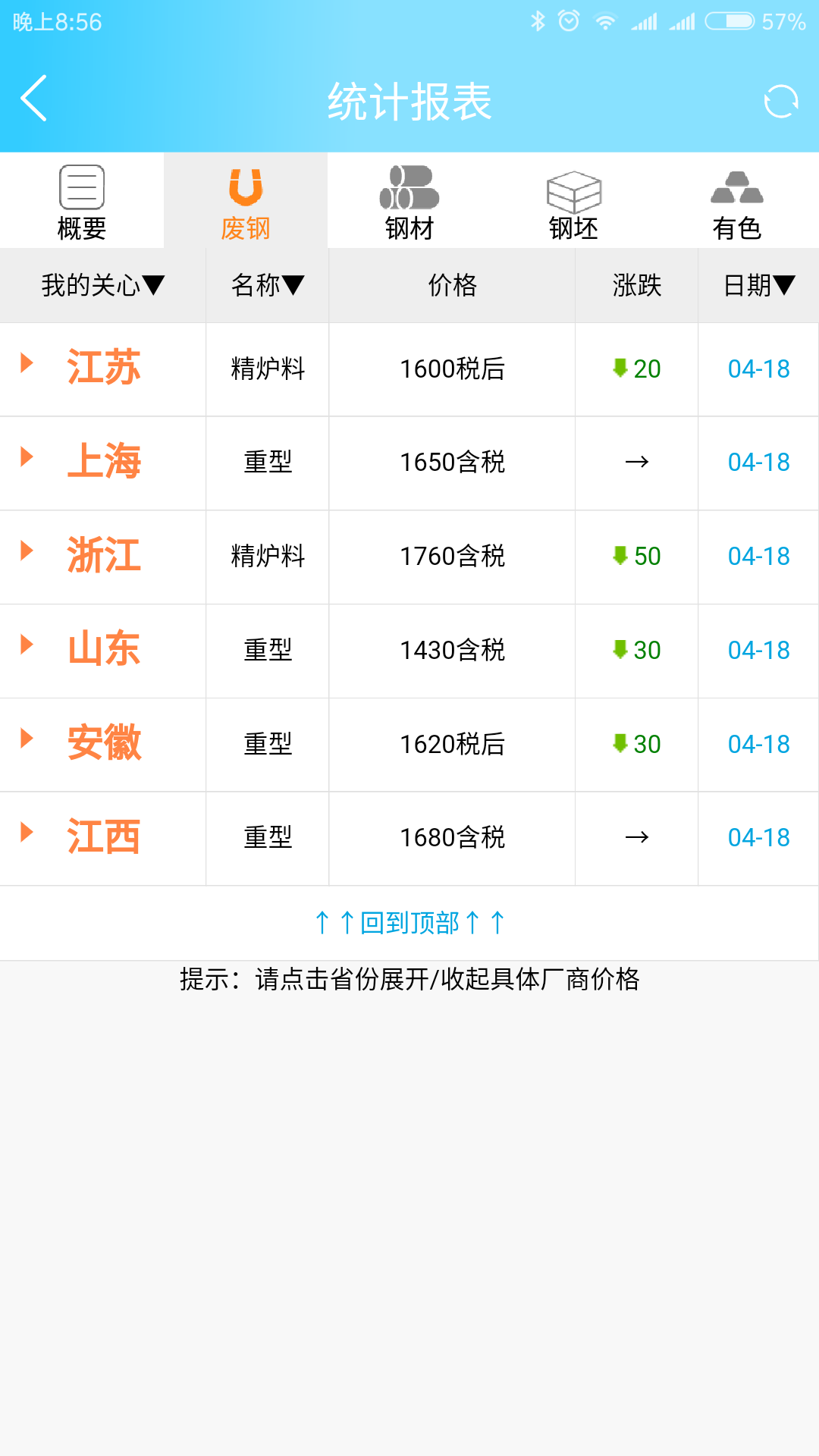The height and width of the screenshot is (1456, 819).
Task: Open the 我的关心 dropdown filter
Action: pos(102,286)
